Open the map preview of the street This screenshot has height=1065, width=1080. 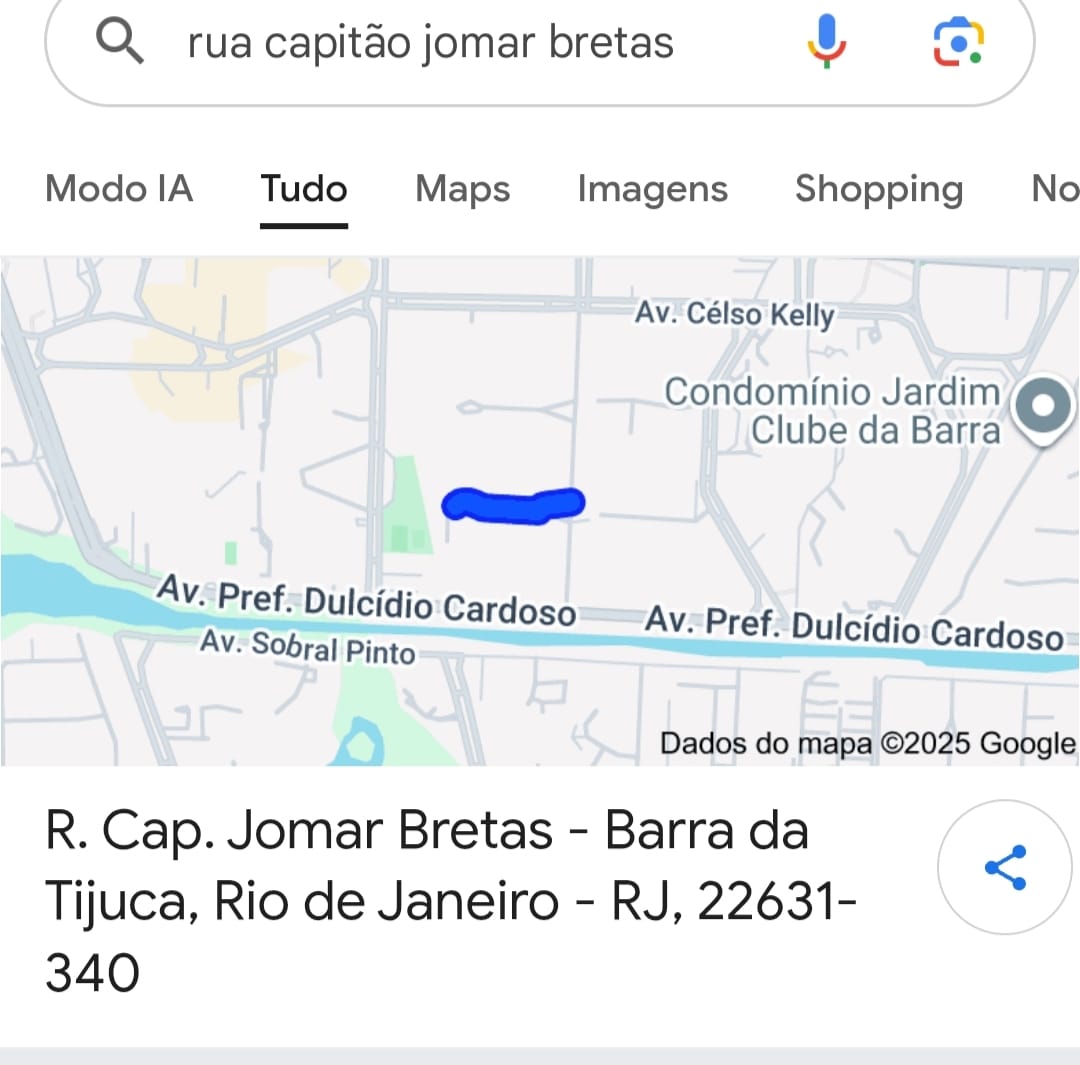[540, 510]
